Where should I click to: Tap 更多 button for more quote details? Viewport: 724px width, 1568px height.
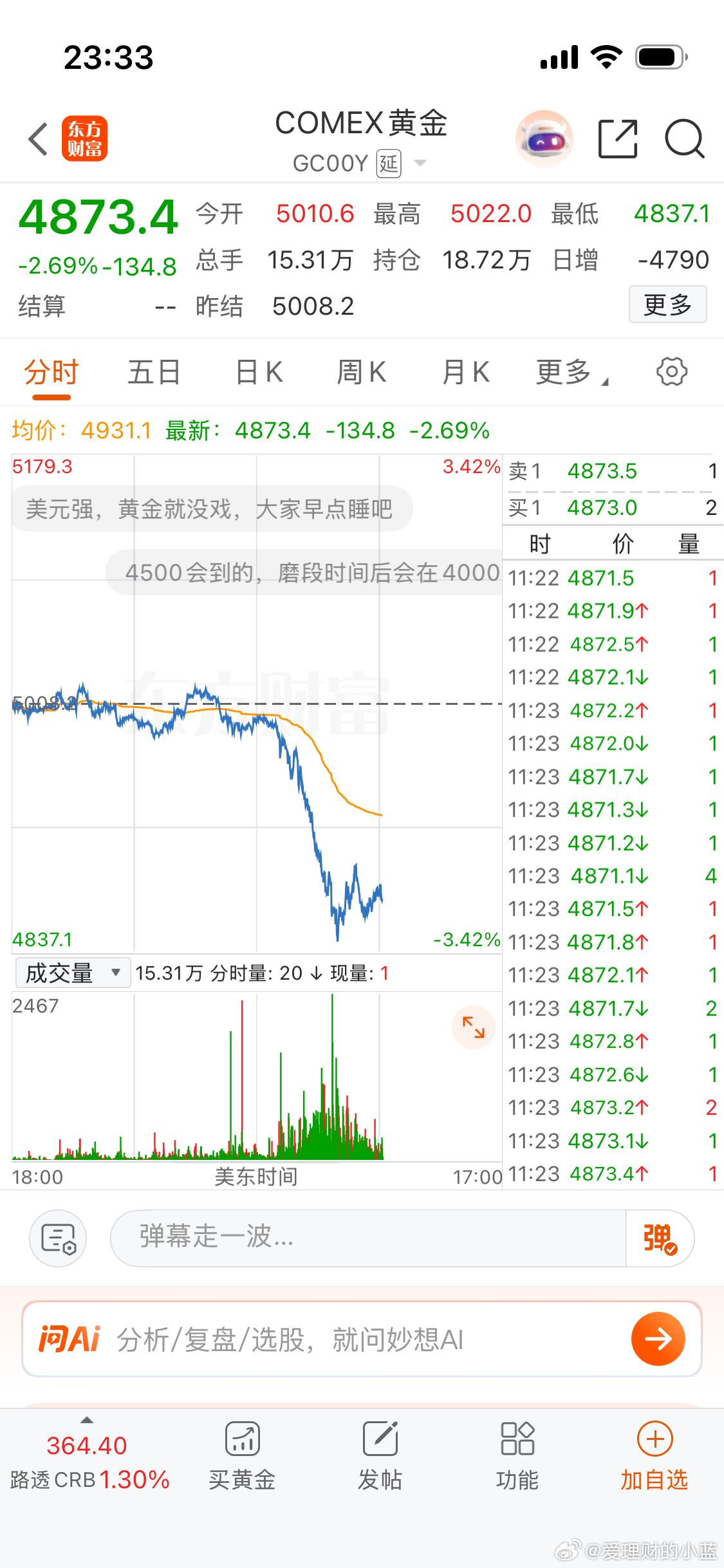[x=667, y=304]
